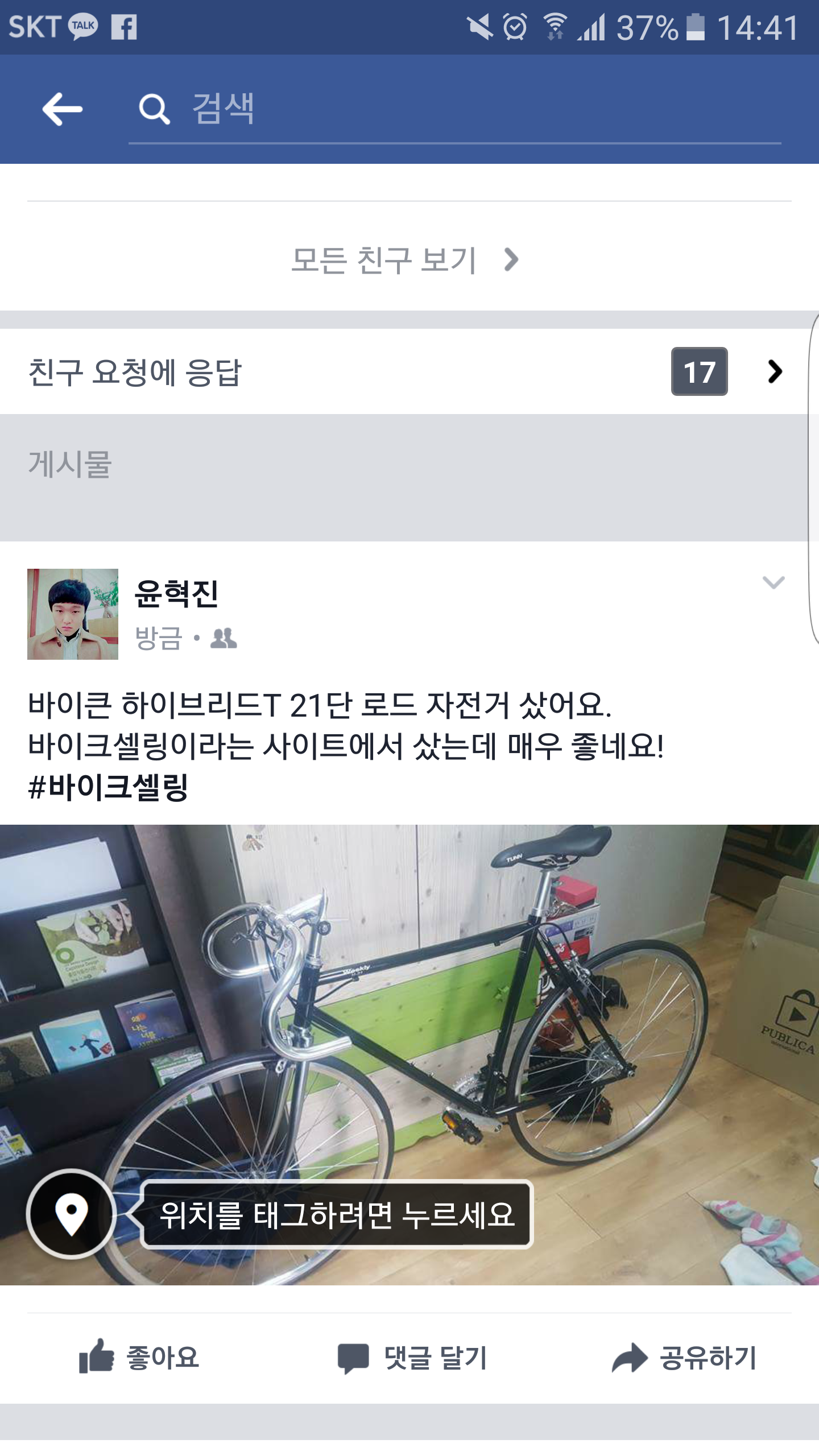Viewport: 819px width, 1456px height.
Task: Tap the 검색 search field
Action: pyautogui.click(x=455, y=109)
